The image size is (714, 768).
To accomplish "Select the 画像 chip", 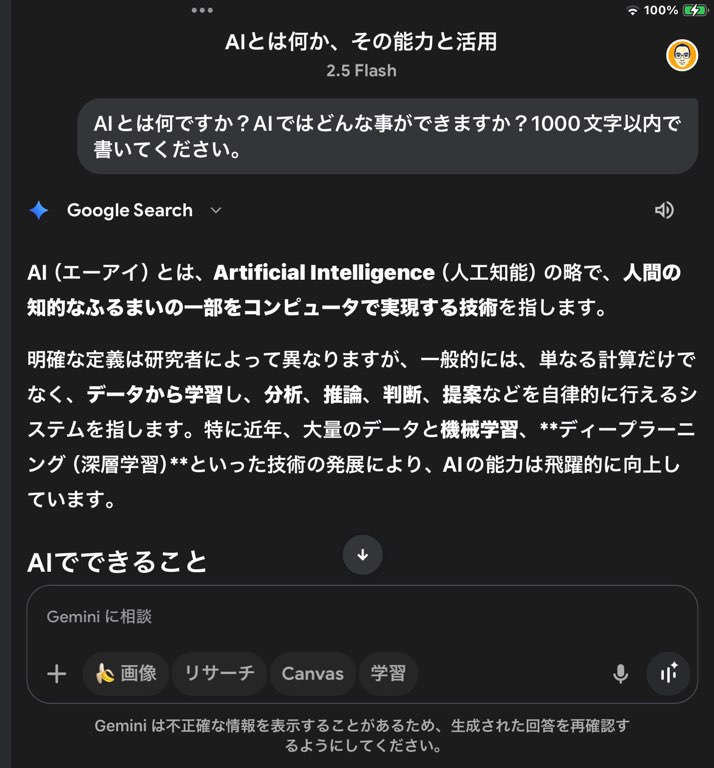I will 126,674.
